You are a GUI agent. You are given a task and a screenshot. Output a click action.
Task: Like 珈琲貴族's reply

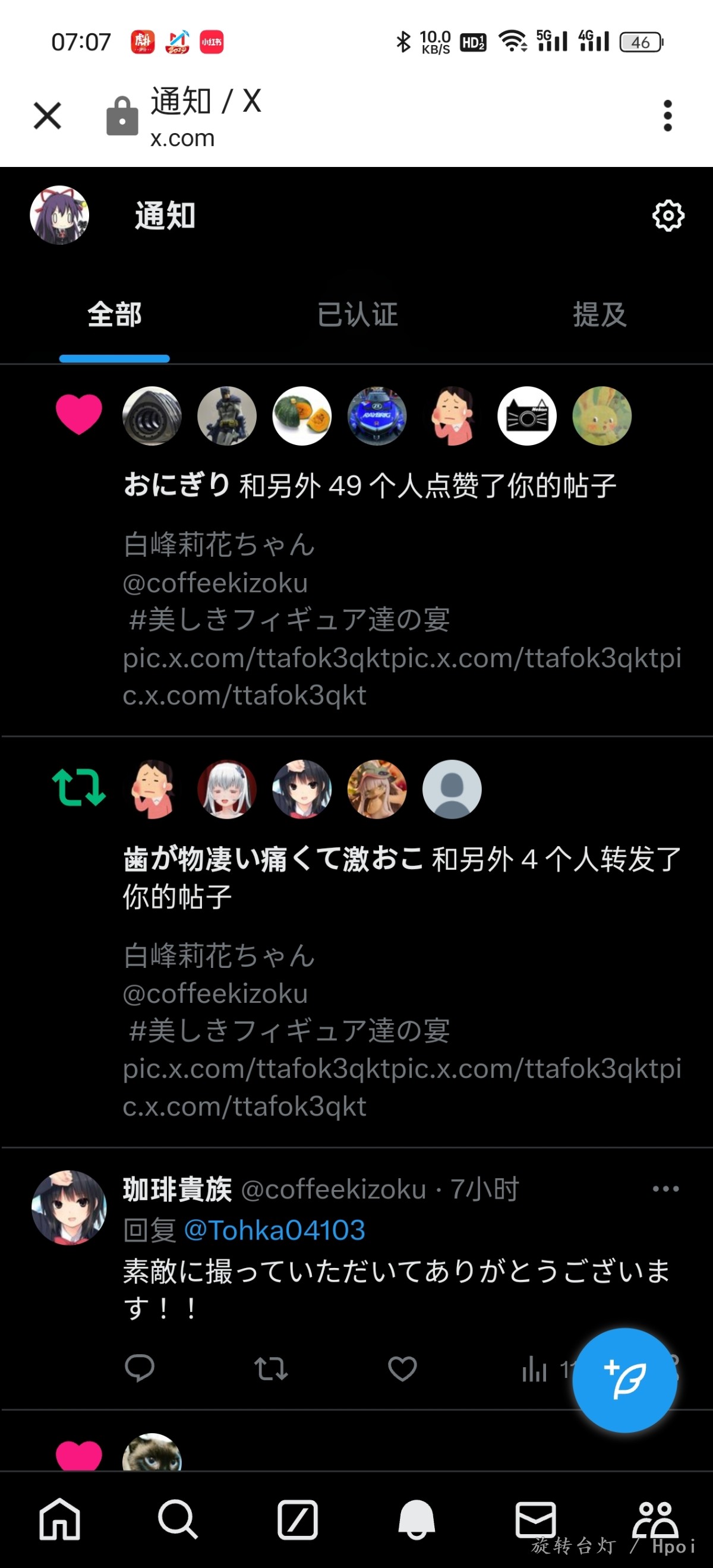(402, 1370)
